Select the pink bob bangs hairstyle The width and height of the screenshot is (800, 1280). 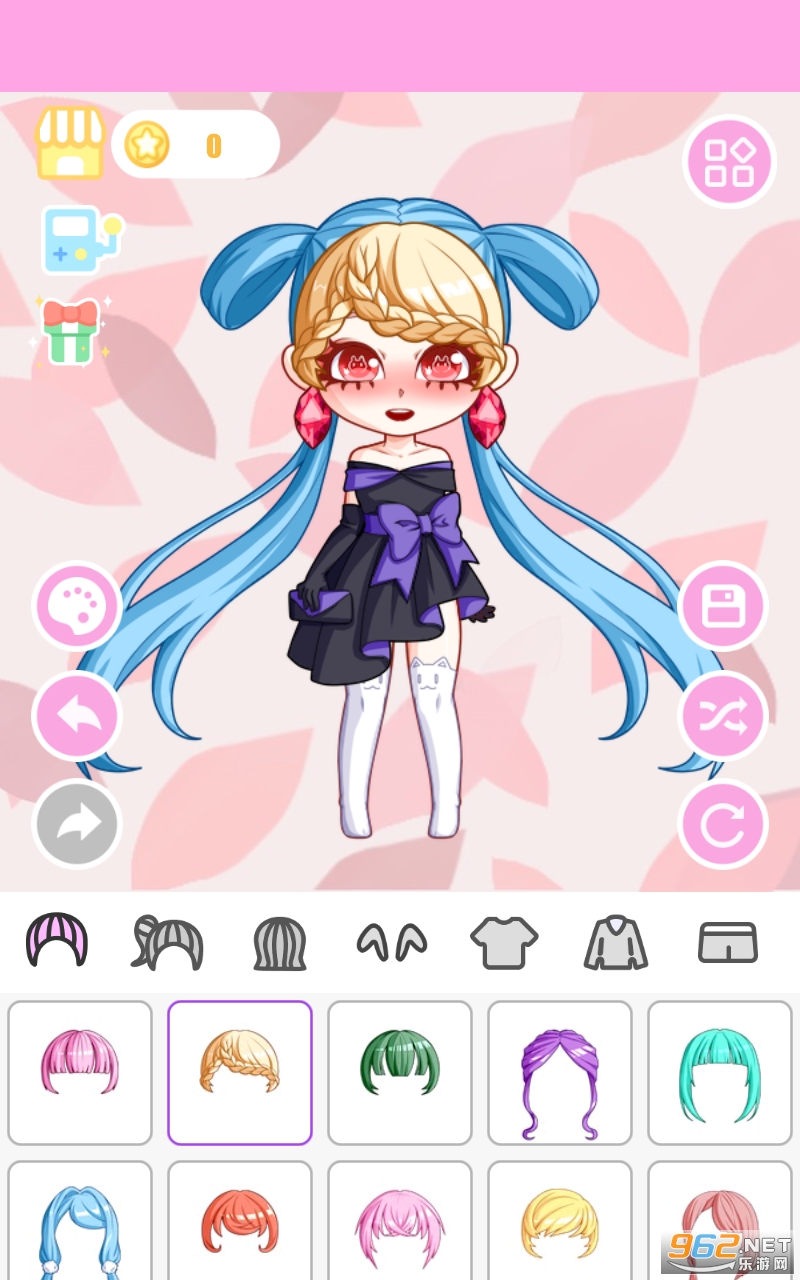(80, 1073)
